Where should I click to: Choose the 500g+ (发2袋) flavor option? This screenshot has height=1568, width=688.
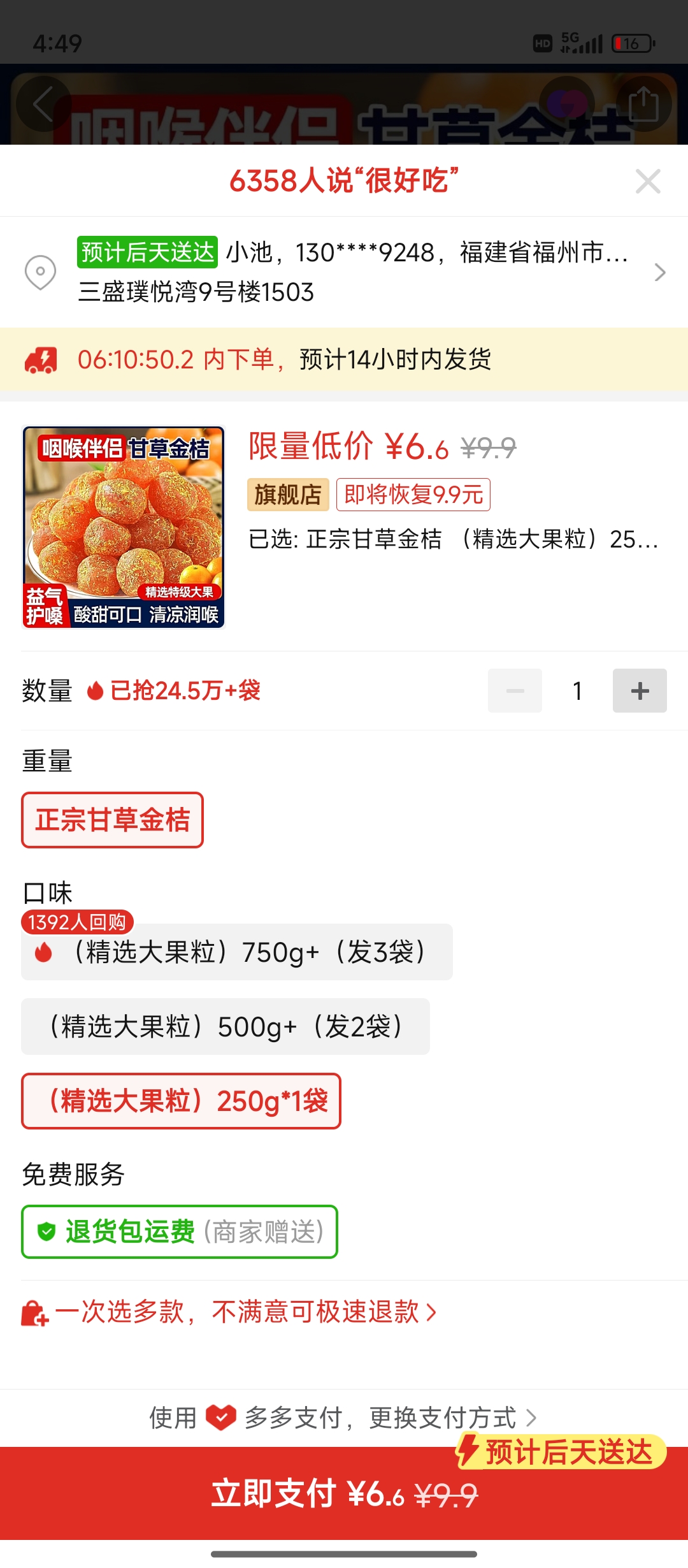point(226,1026)
